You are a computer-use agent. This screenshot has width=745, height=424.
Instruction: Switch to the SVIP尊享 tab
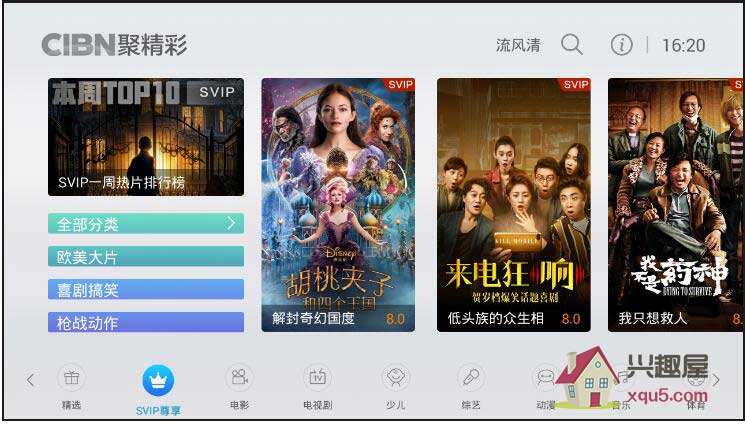[158, 388]
